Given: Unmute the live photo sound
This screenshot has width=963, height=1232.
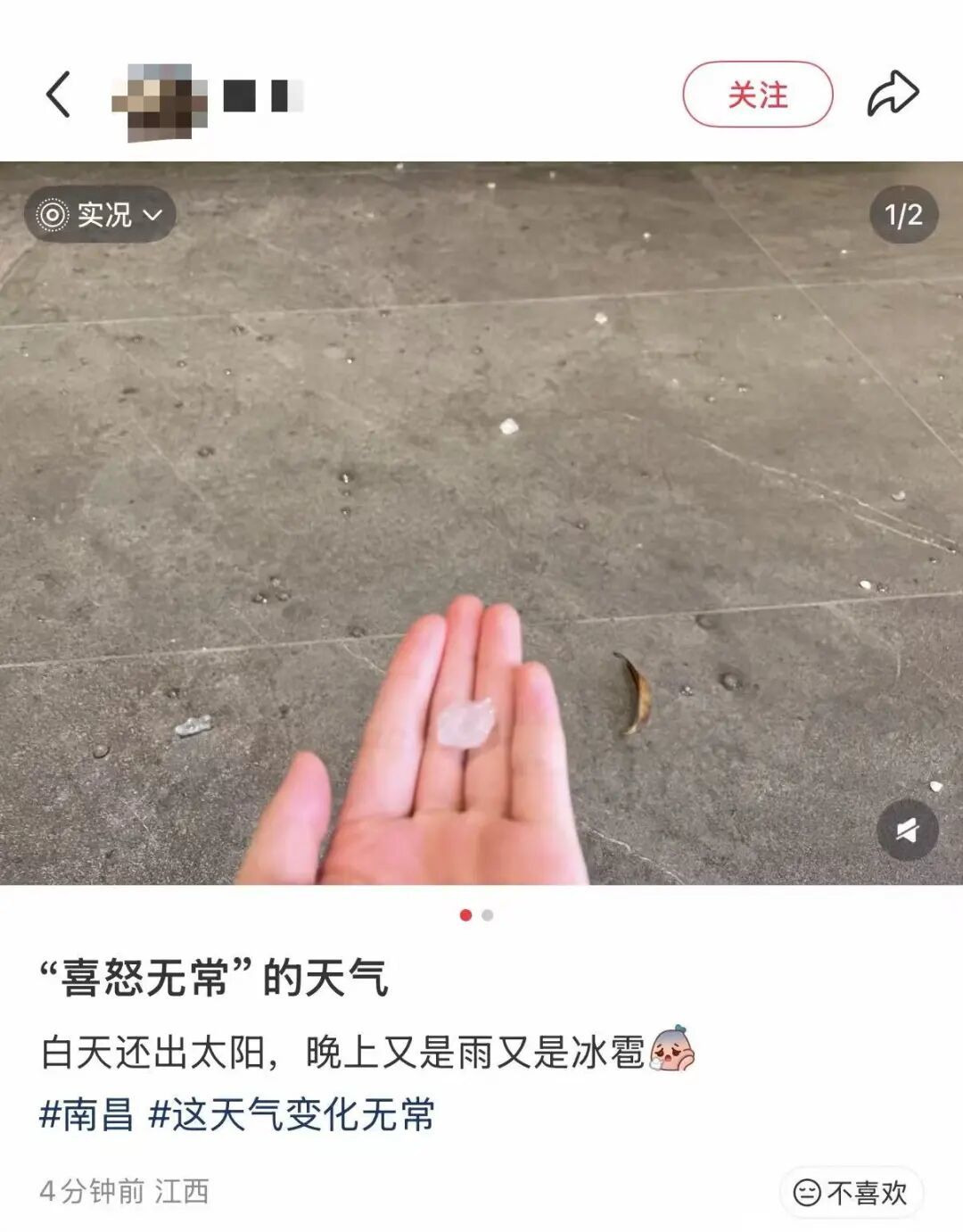Looking at the screenshot, I should [907, 831].
